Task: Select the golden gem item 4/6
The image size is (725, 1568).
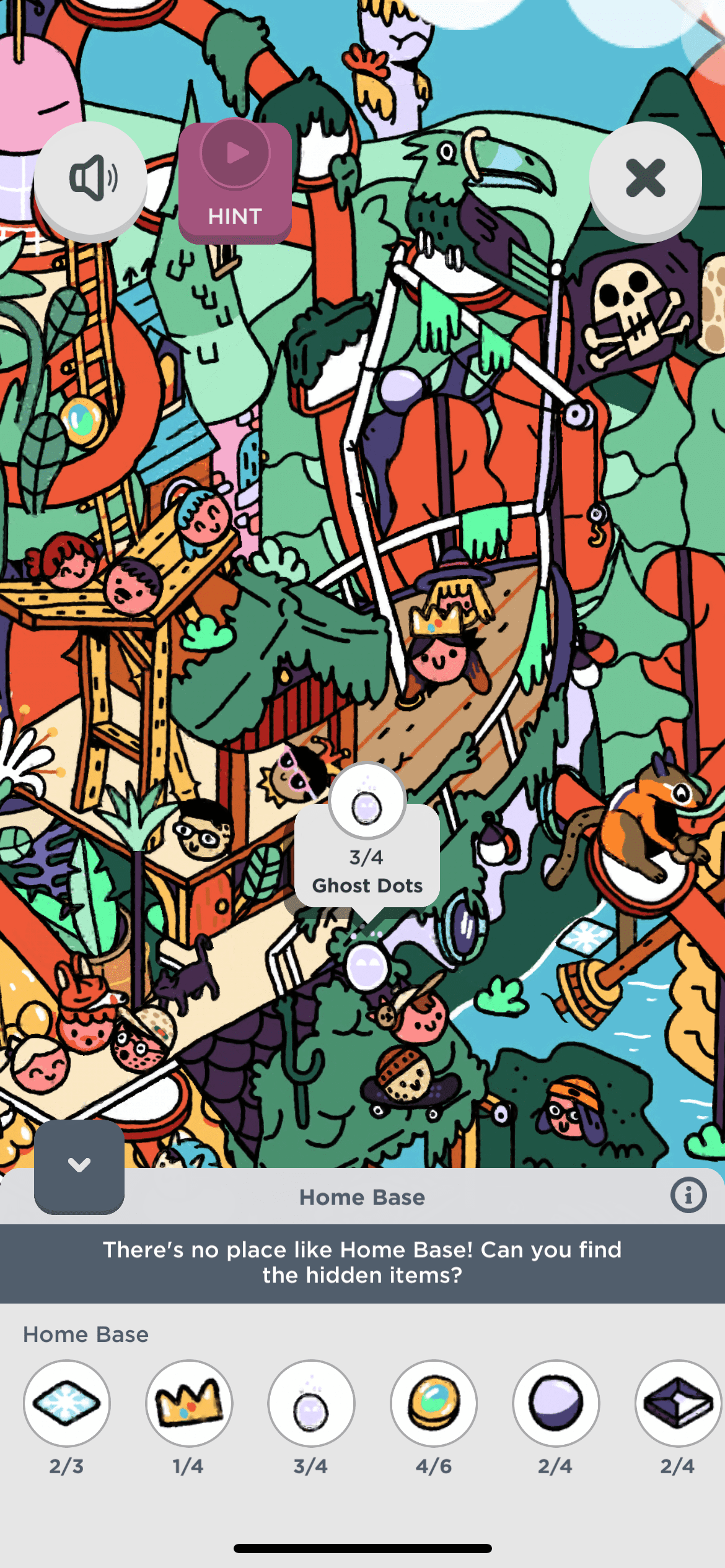Action: [x=434, y=1403]
